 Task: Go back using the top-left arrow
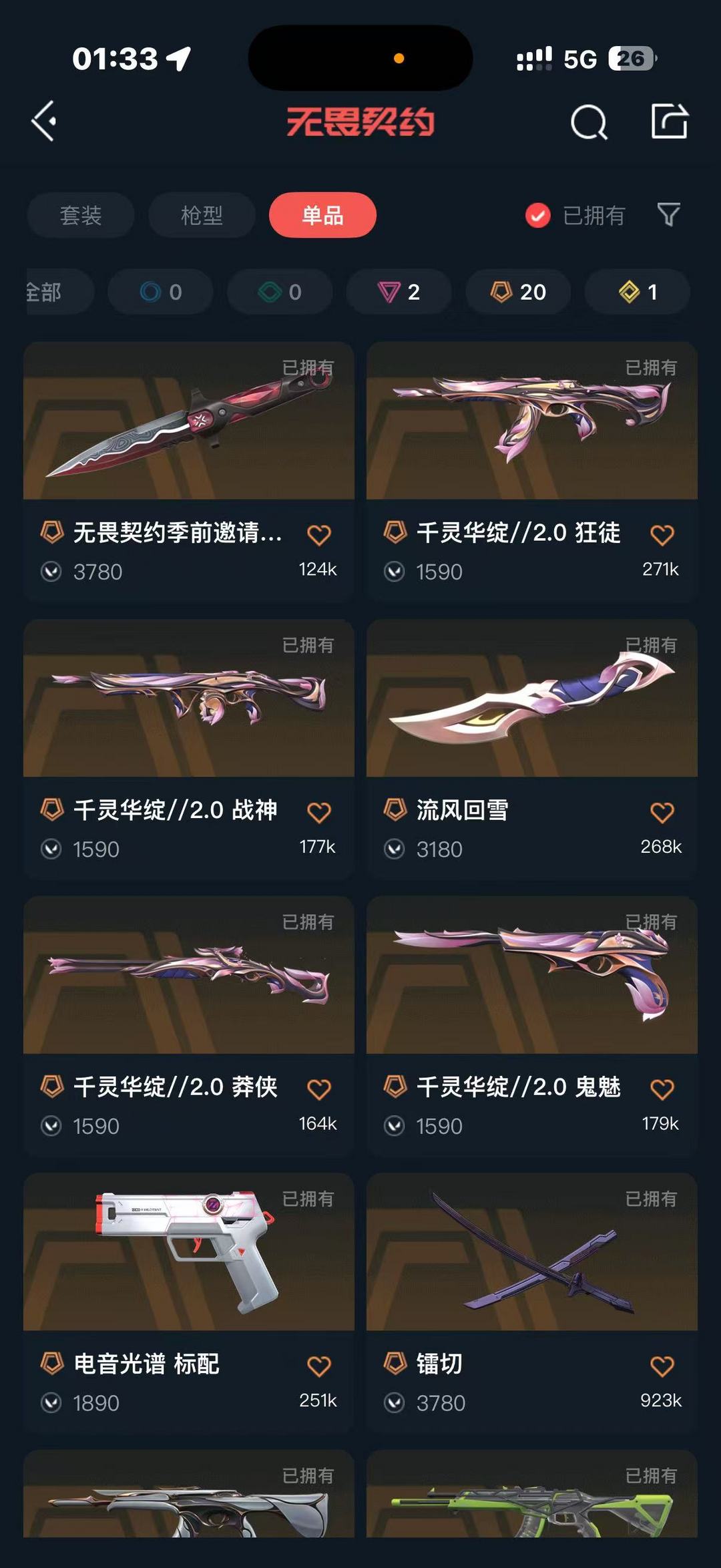tap(45, 122)
